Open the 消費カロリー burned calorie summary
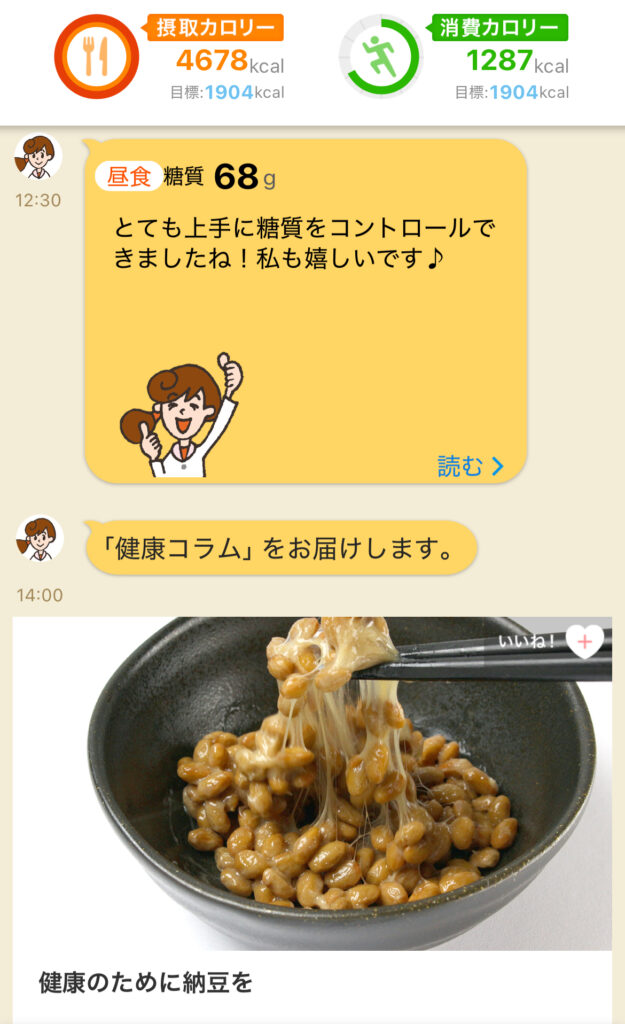625x1024 pixels. (455, 58)
